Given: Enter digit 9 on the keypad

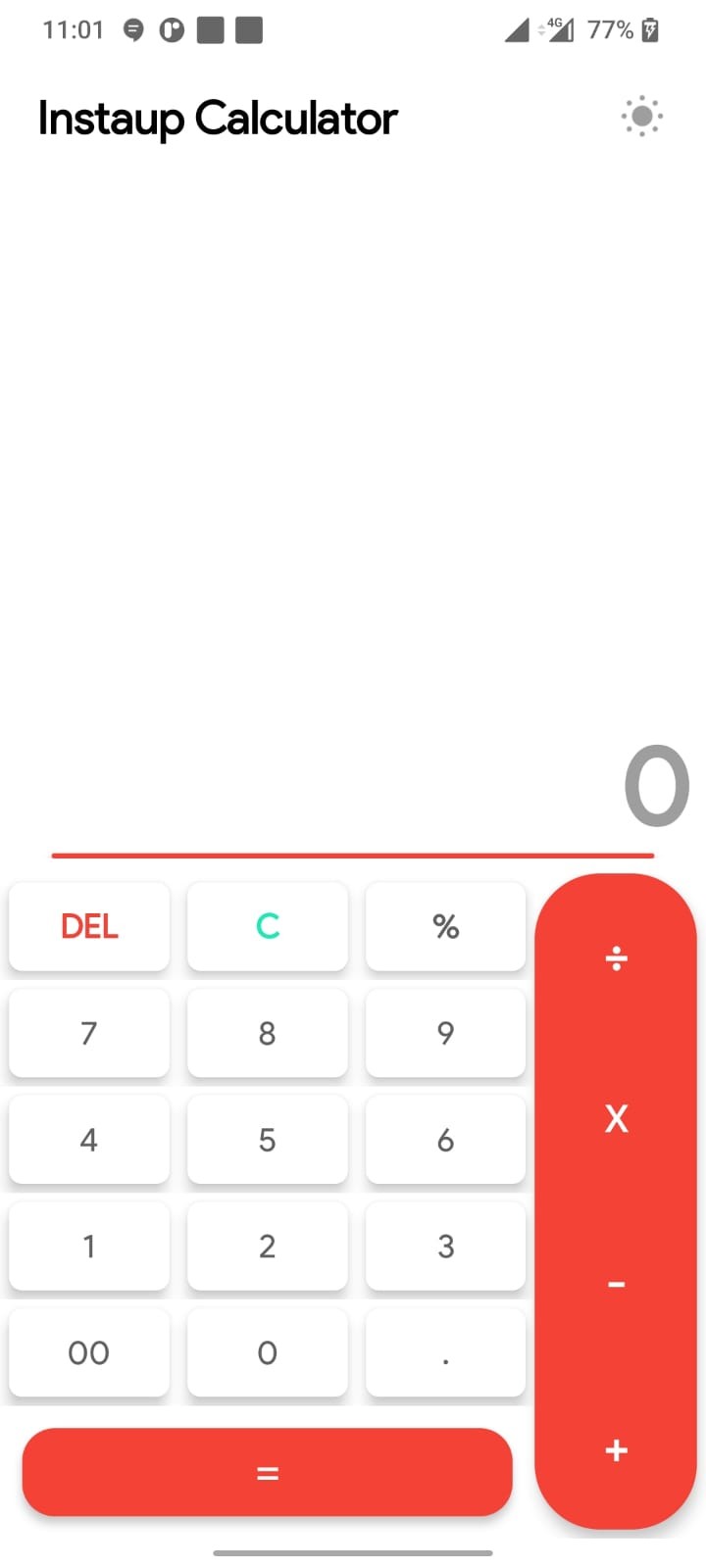Looking at the screenshot, I should 446,1033.
